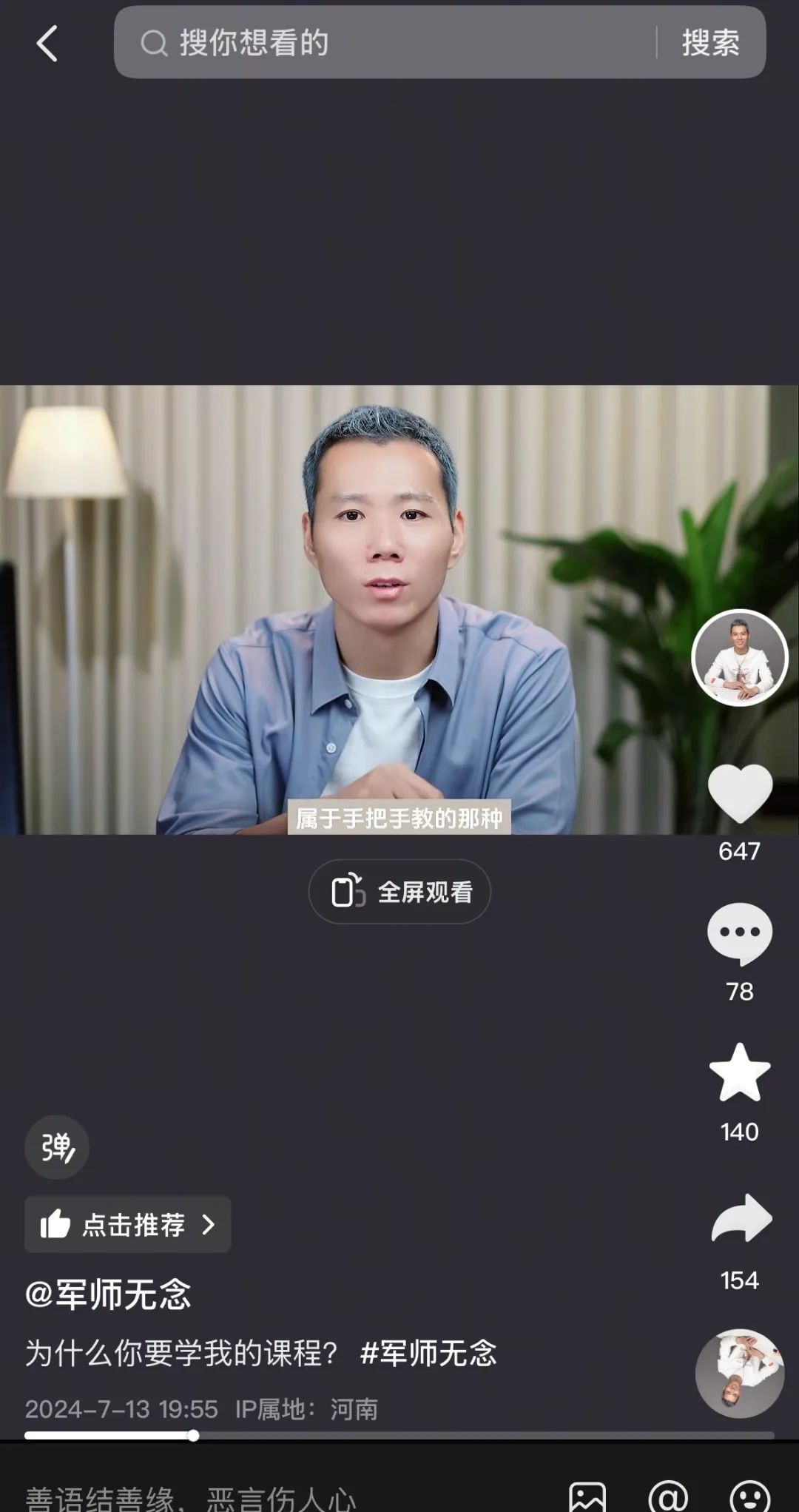Open the @军师无念 author profile
799x1512 pixels.
click(109, 1295)
